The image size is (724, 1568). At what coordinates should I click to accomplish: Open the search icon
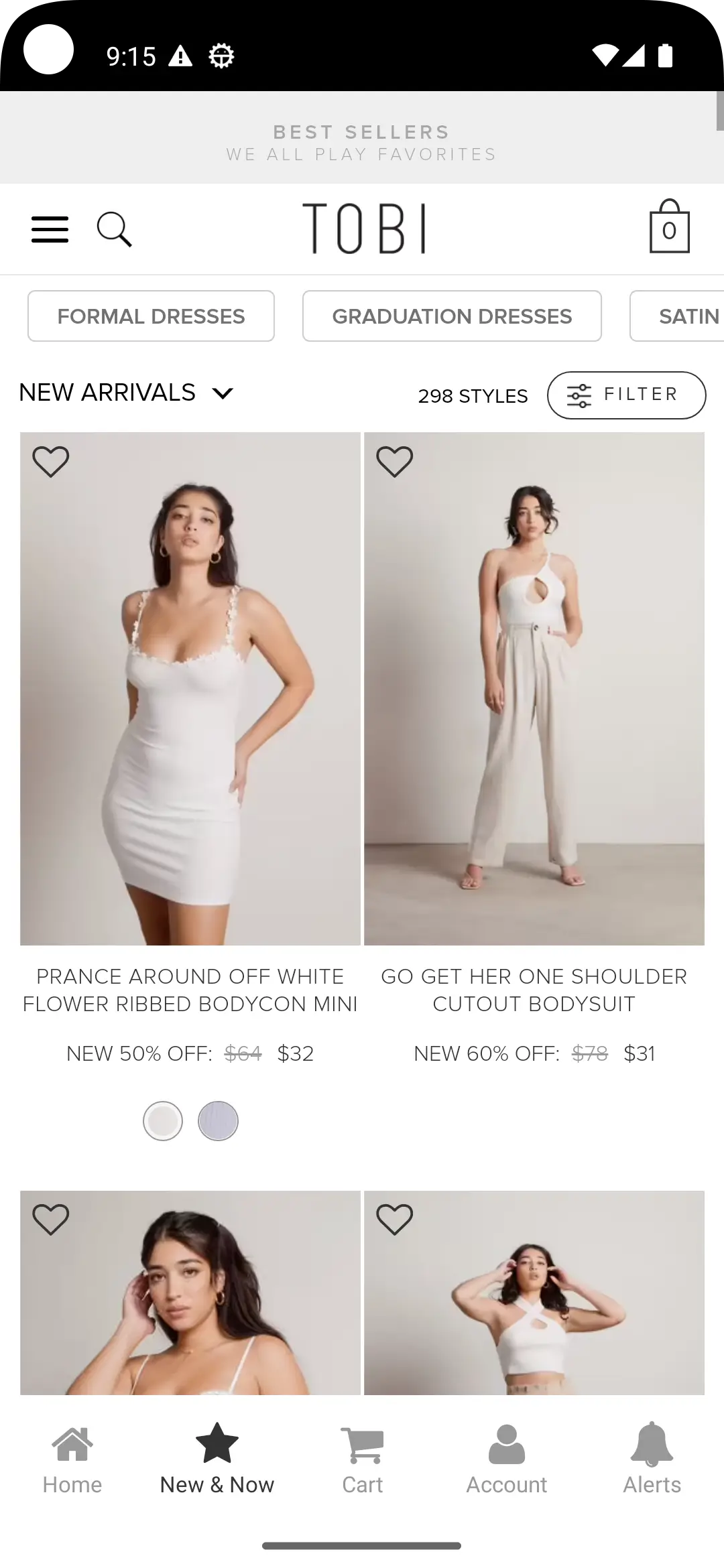(x=114, y=229)
